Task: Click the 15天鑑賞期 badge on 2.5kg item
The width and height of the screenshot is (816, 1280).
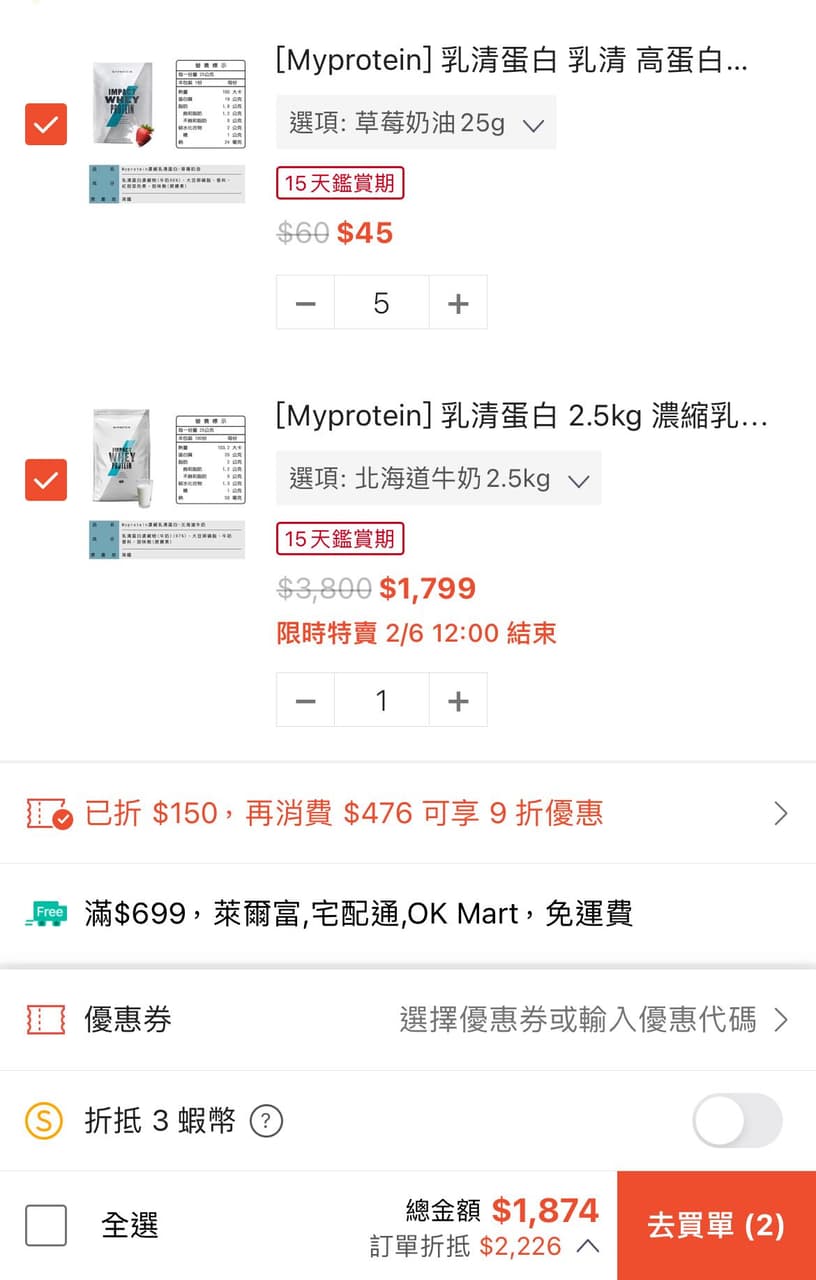Action: click(340, 539)
